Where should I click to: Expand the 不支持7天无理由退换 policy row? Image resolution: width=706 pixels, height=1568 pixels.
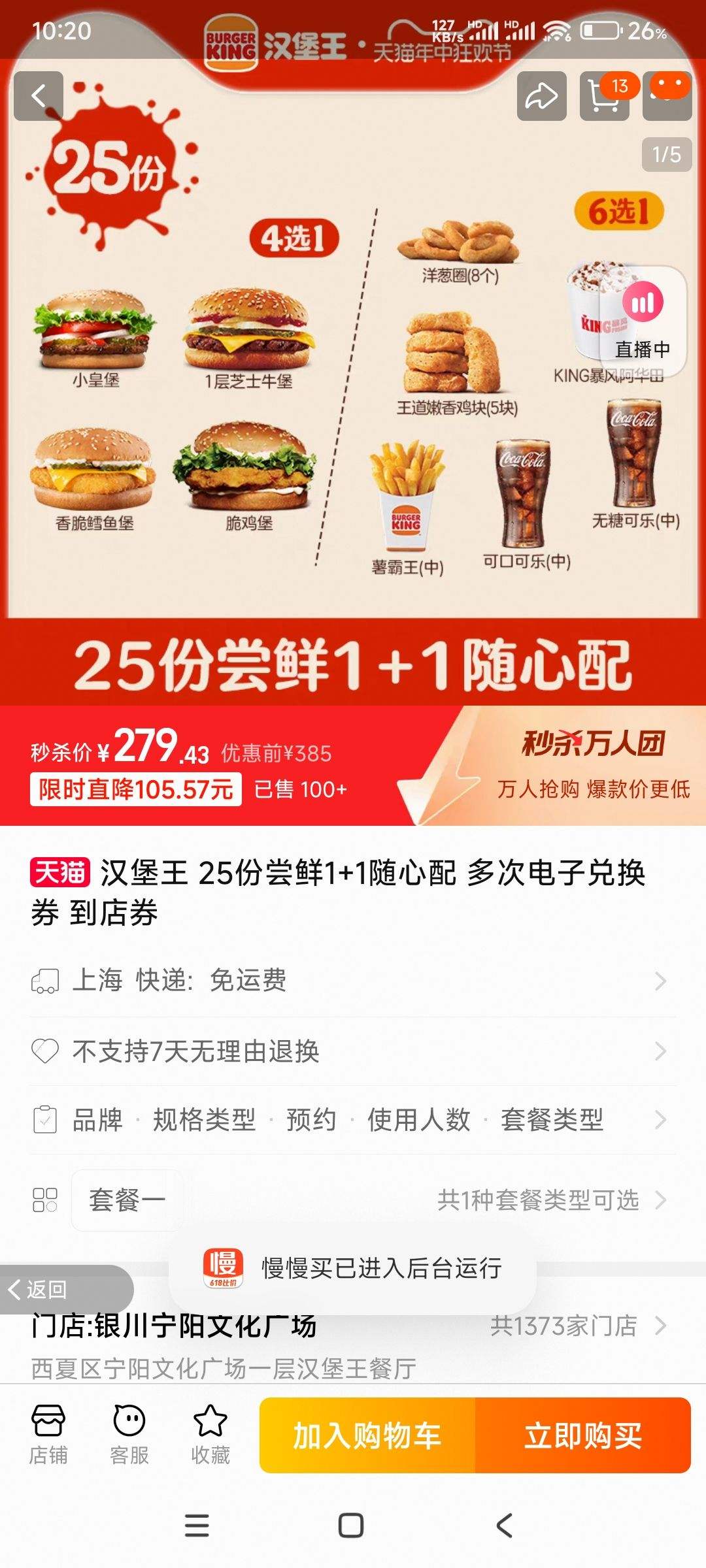pyautogui.click(x=353, y=1050)
